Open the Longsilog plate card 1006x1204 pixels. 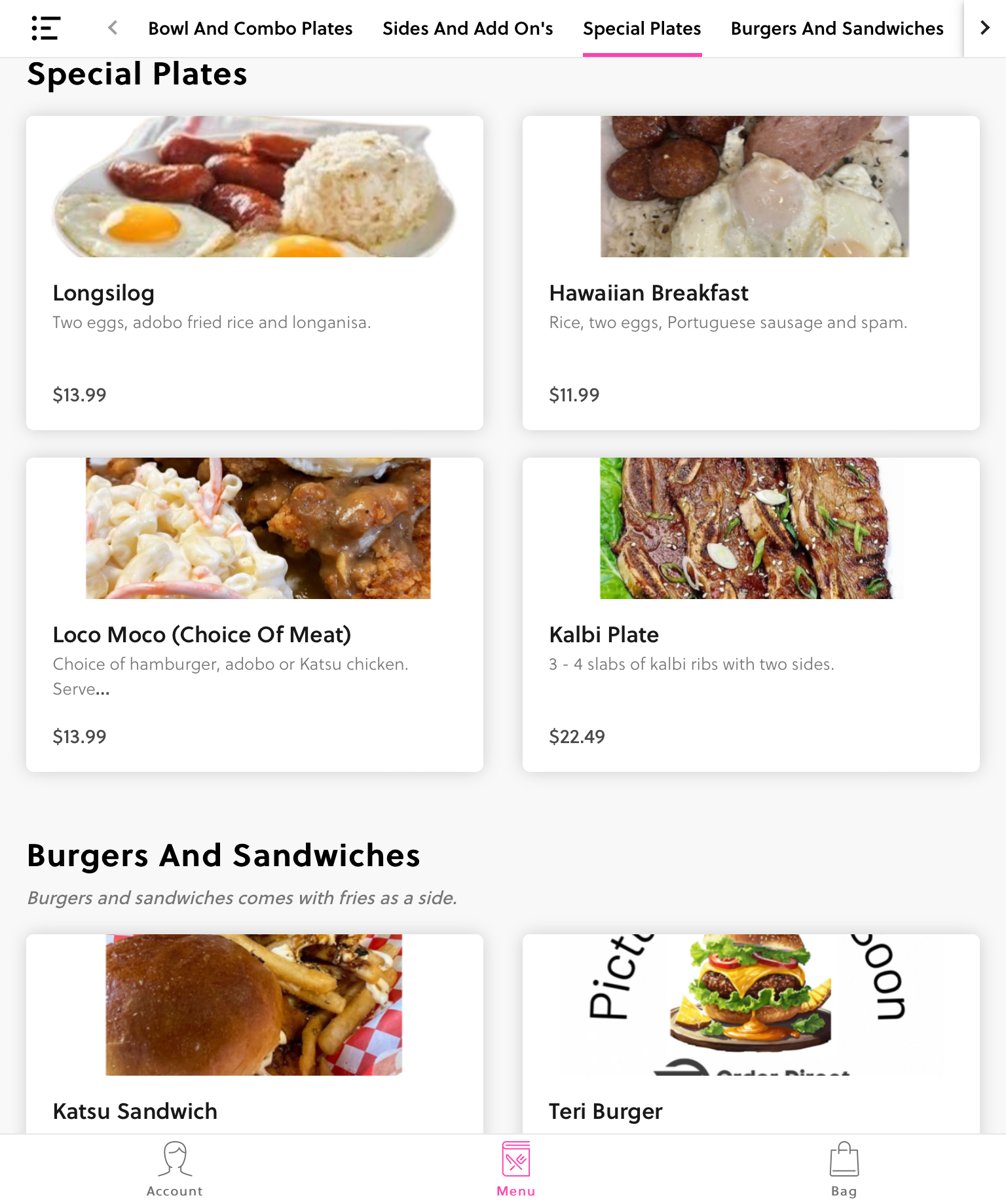click(255, 272)
